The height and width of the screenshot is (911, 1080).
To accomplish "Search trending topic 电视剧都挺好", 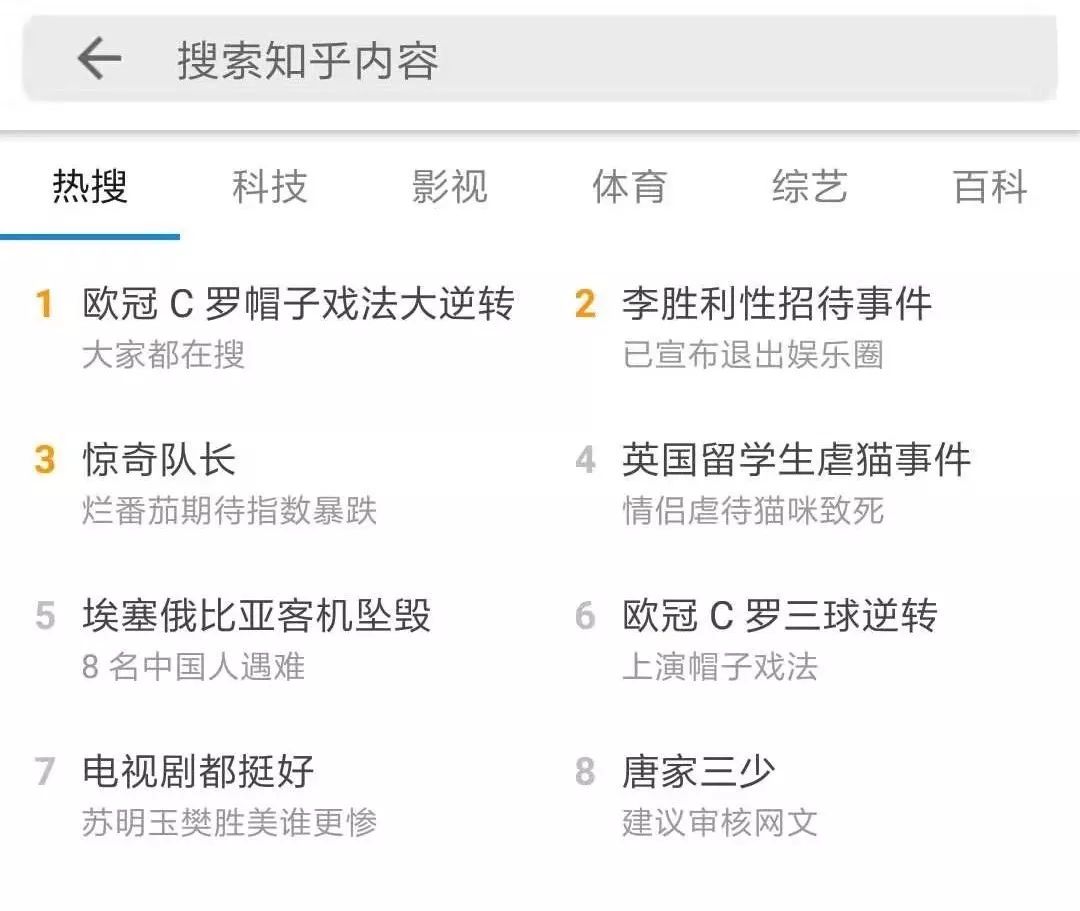I will click(198, 772).
